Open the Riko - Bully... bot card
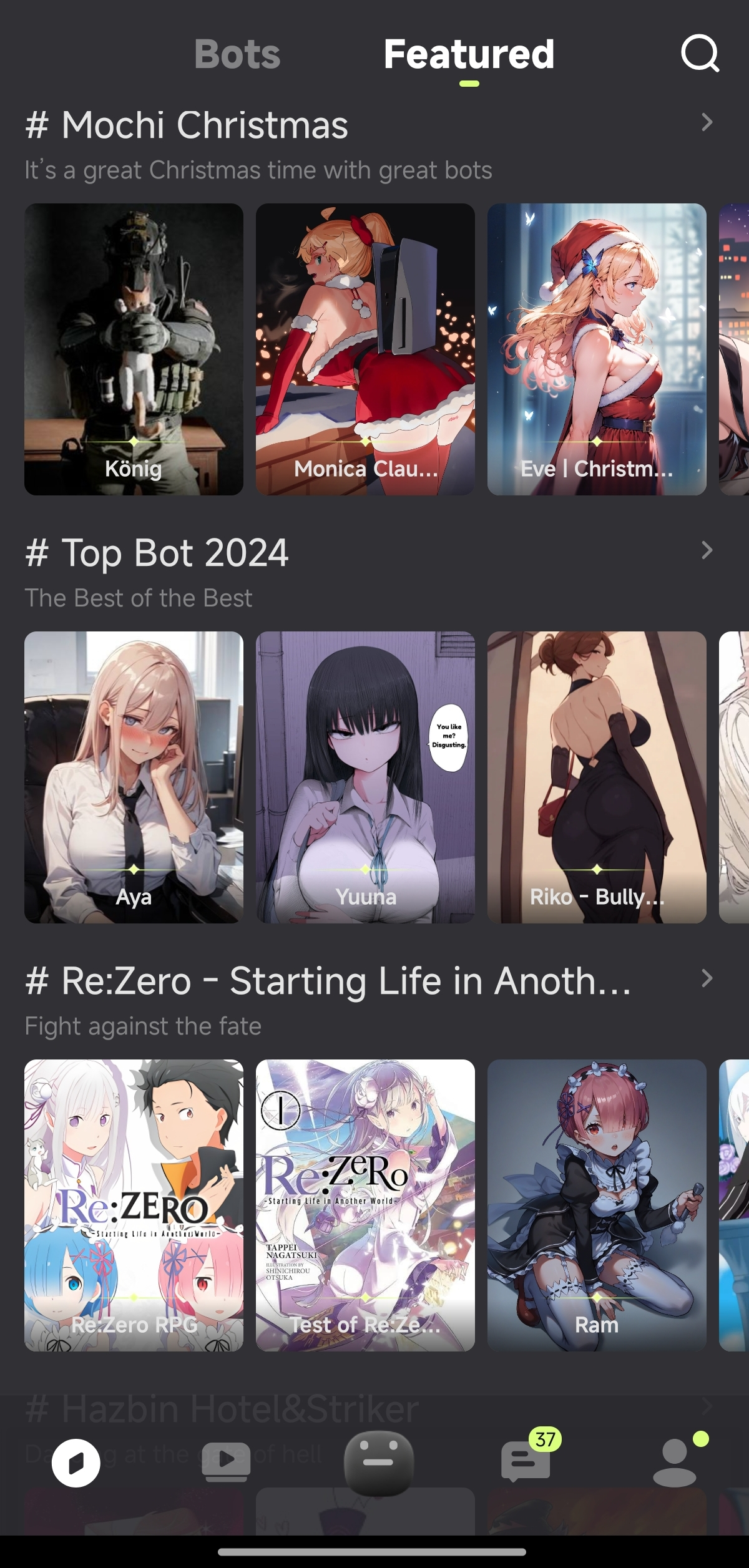The image size is (749, 1568). tap(597, 777)
